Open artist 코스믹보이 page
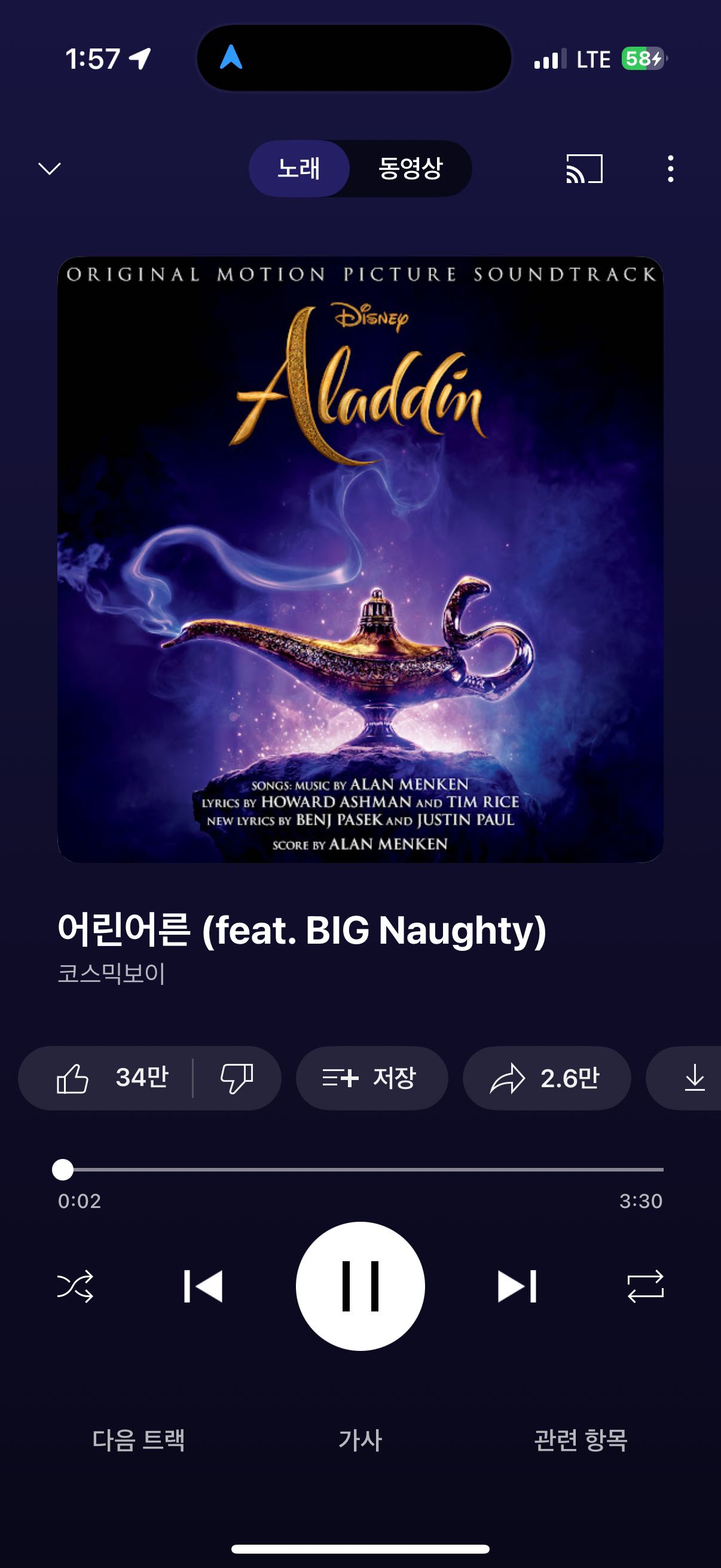The image size is (721, 1568). coord(111,974)
